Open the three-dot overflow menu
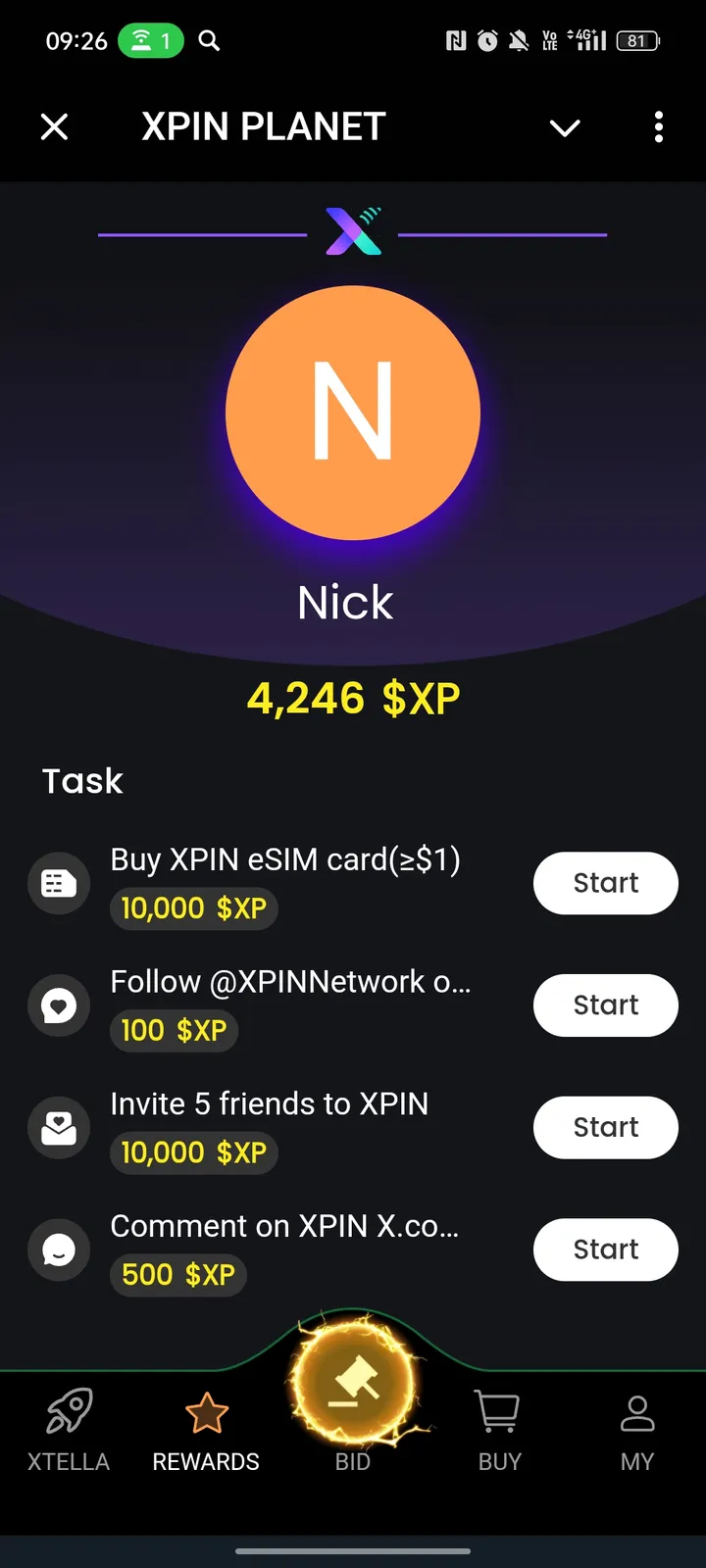 click(x=659, y=127)
